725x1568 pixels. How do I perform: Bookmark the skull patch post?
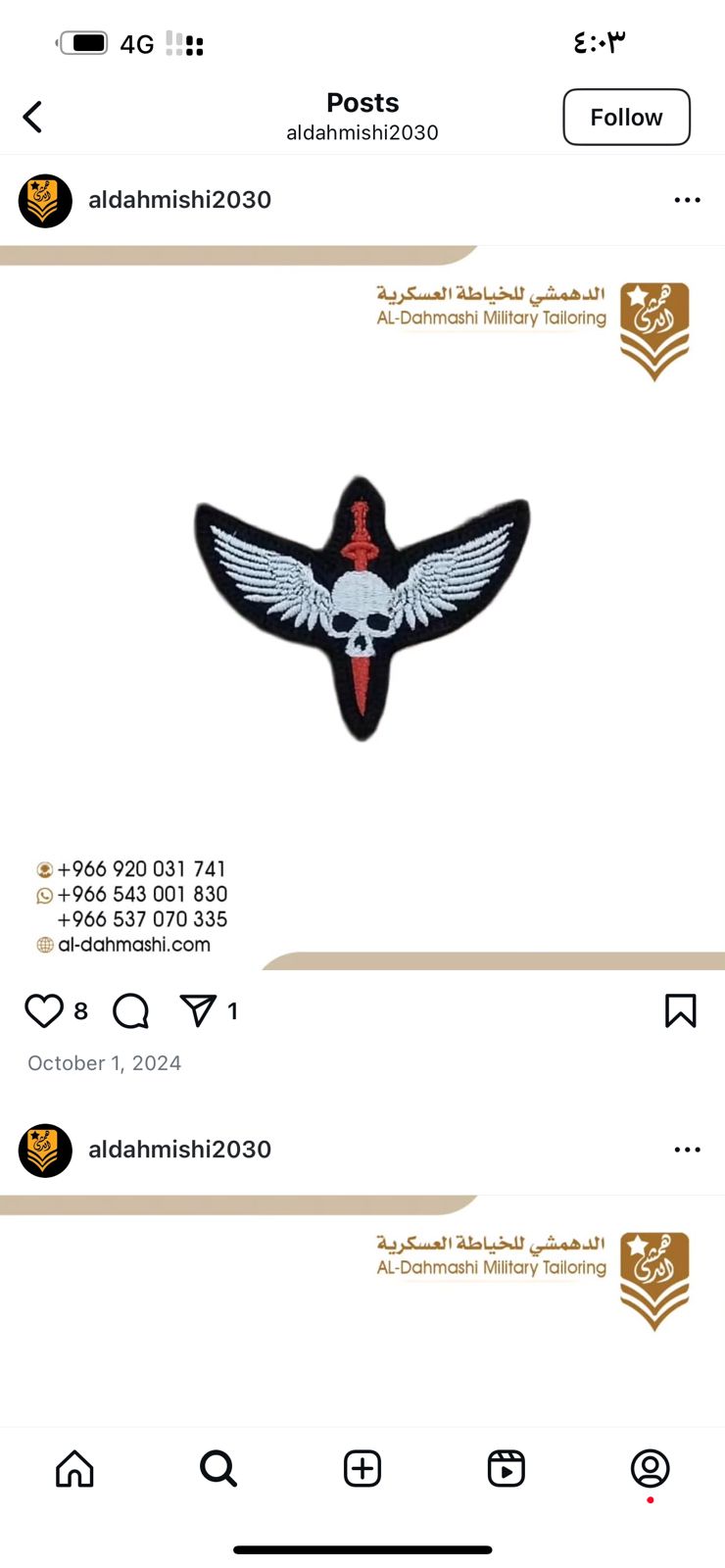[680, 1010]
